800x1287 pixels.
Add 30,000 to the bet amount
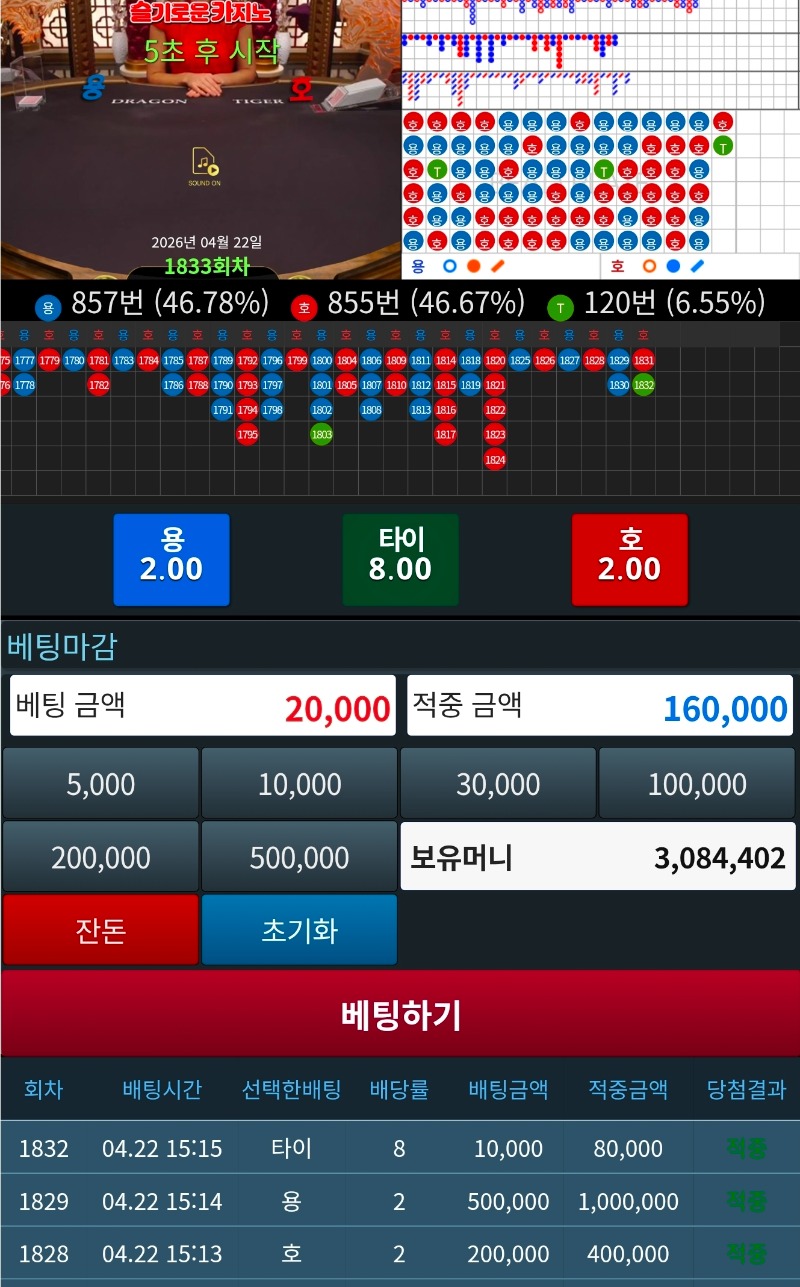click(498, 784)
